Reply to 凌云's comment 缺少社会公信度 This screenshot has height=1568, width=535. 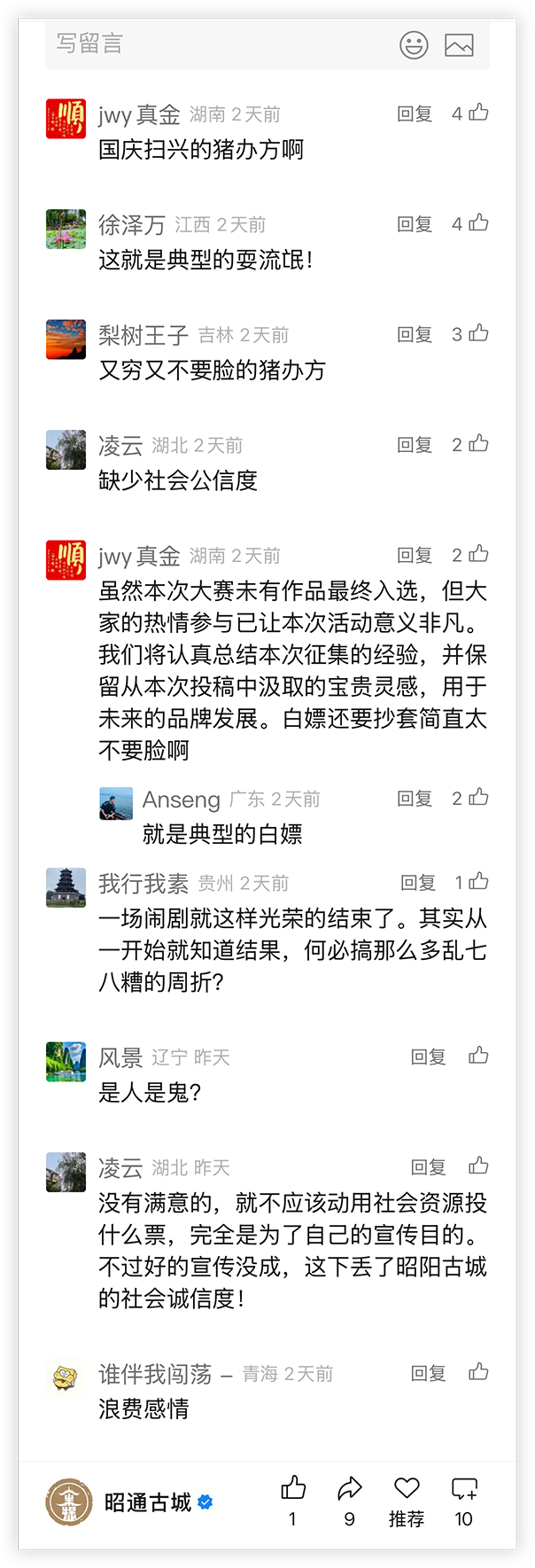click(414, 445)
